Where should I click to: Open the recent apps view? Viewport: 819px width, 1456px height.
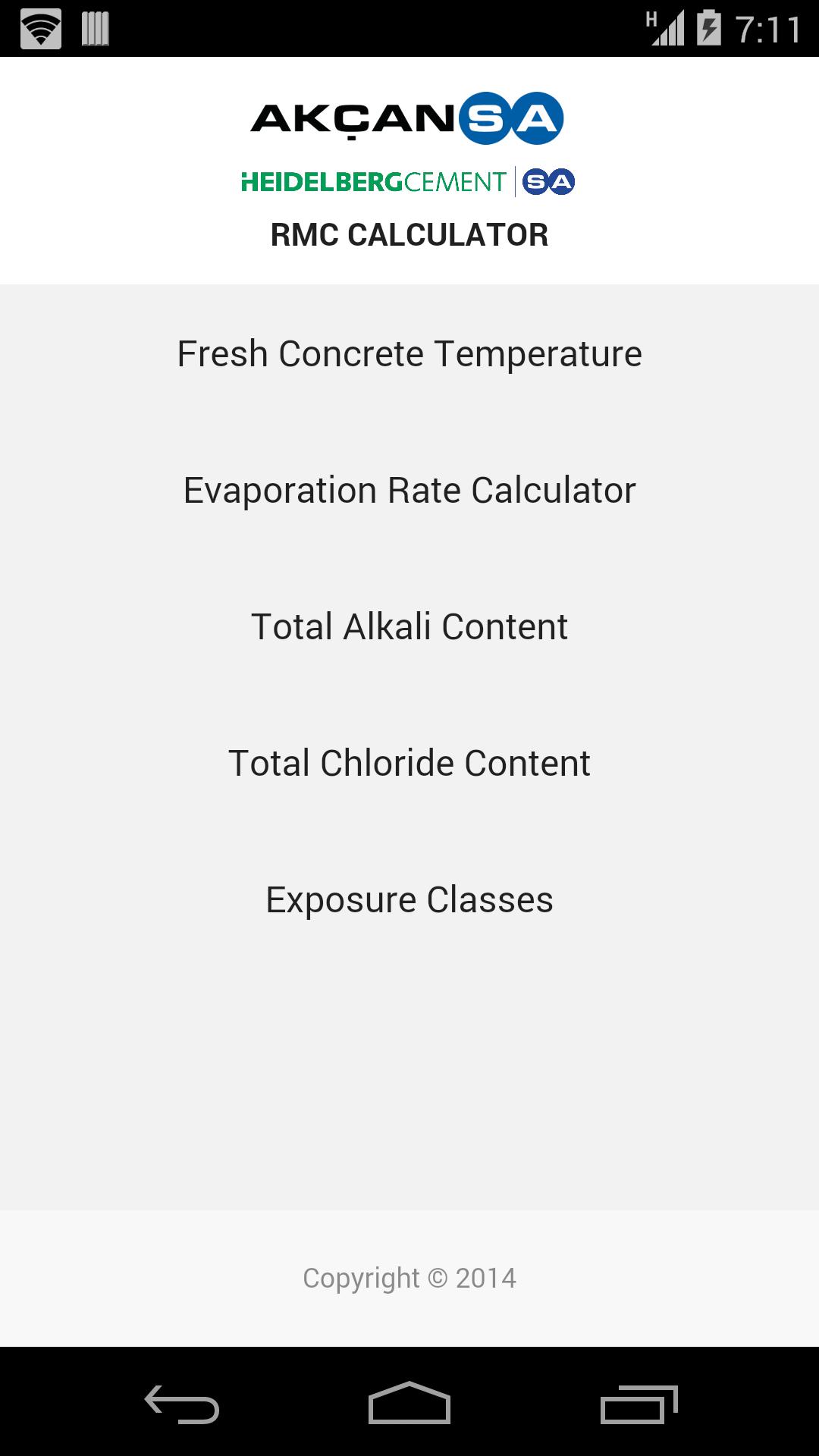pos(639,1404)
